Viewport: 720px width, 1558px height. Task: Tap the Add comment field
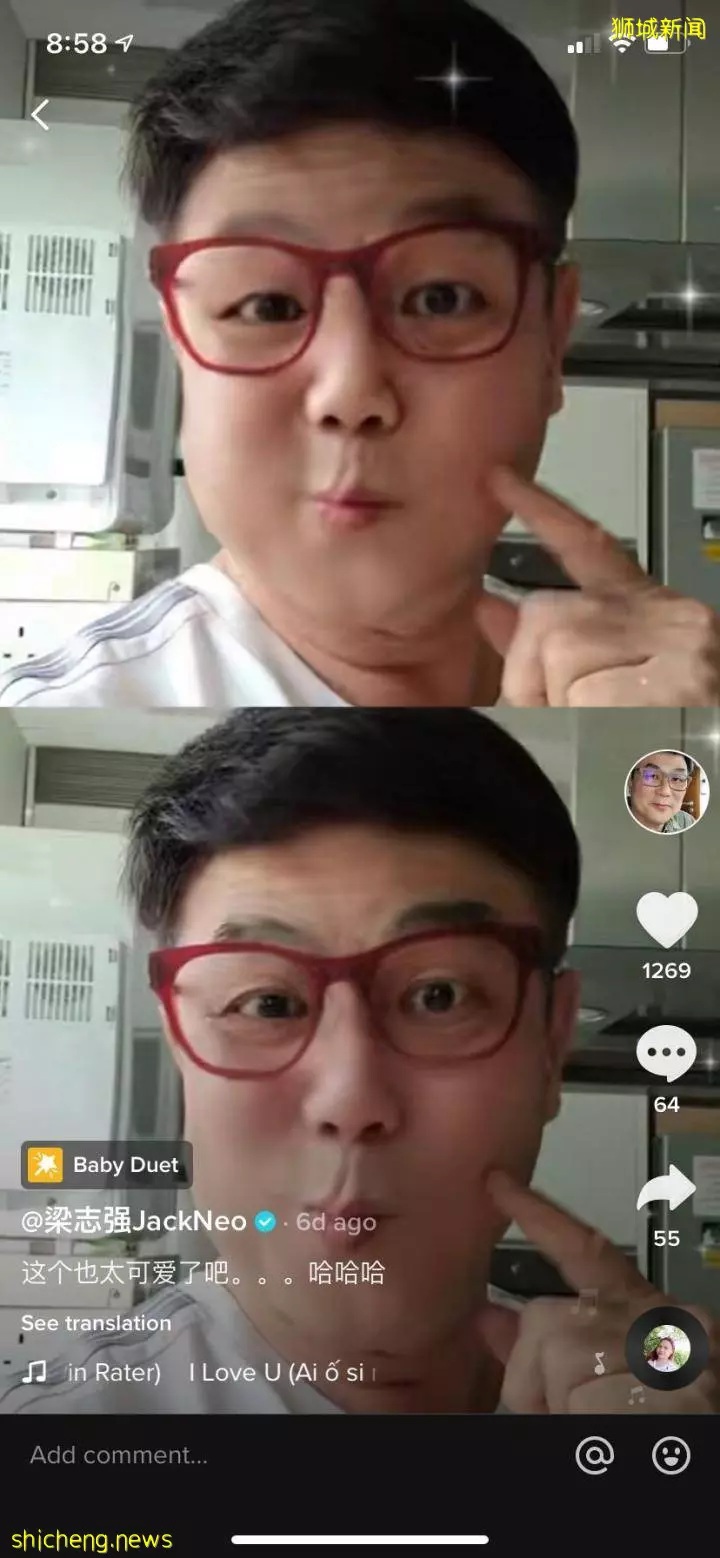click(x=280, y=1455)
